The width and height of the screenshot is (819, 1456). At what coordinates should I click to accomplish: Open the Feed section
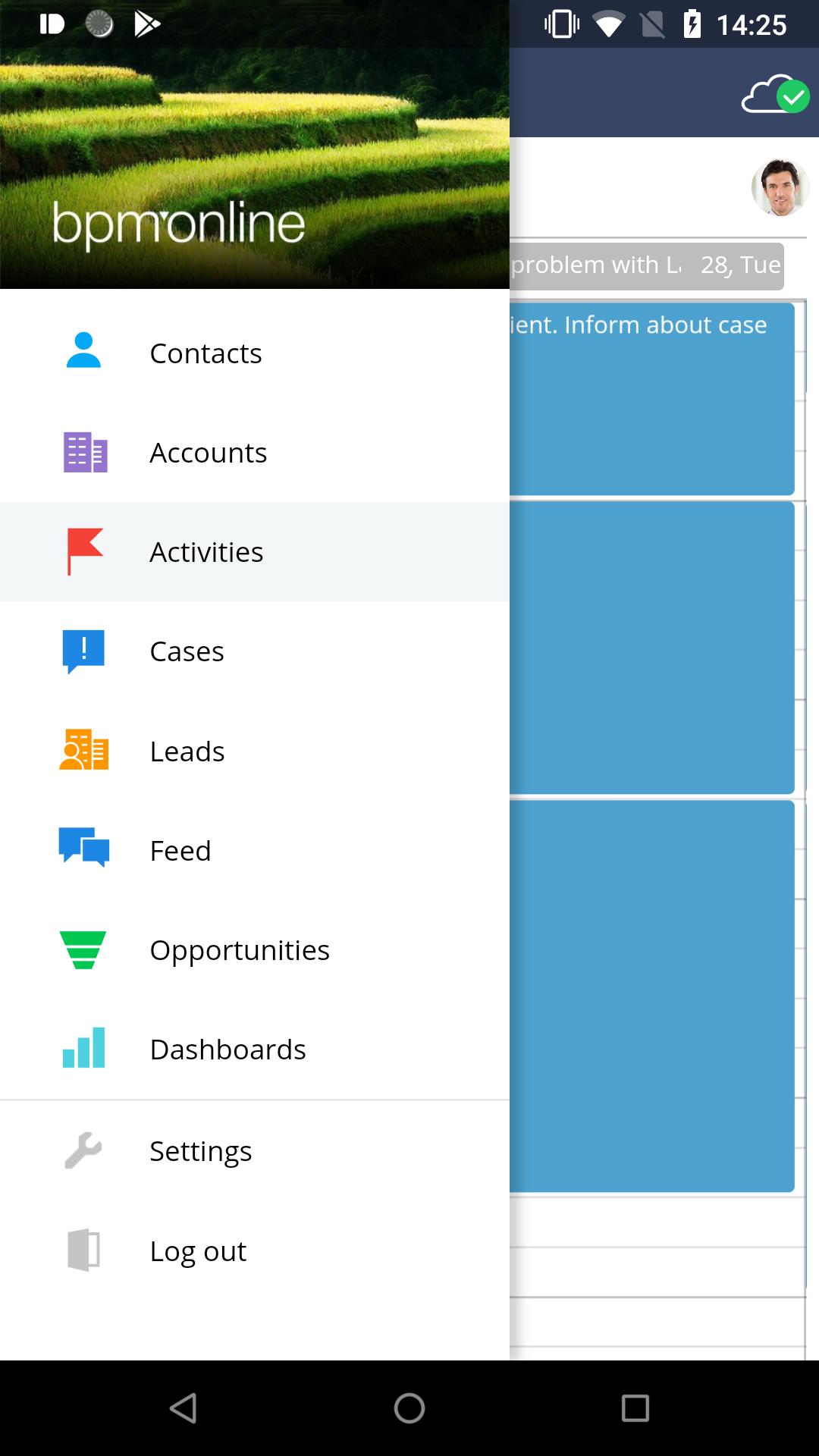tap(180, 851)
